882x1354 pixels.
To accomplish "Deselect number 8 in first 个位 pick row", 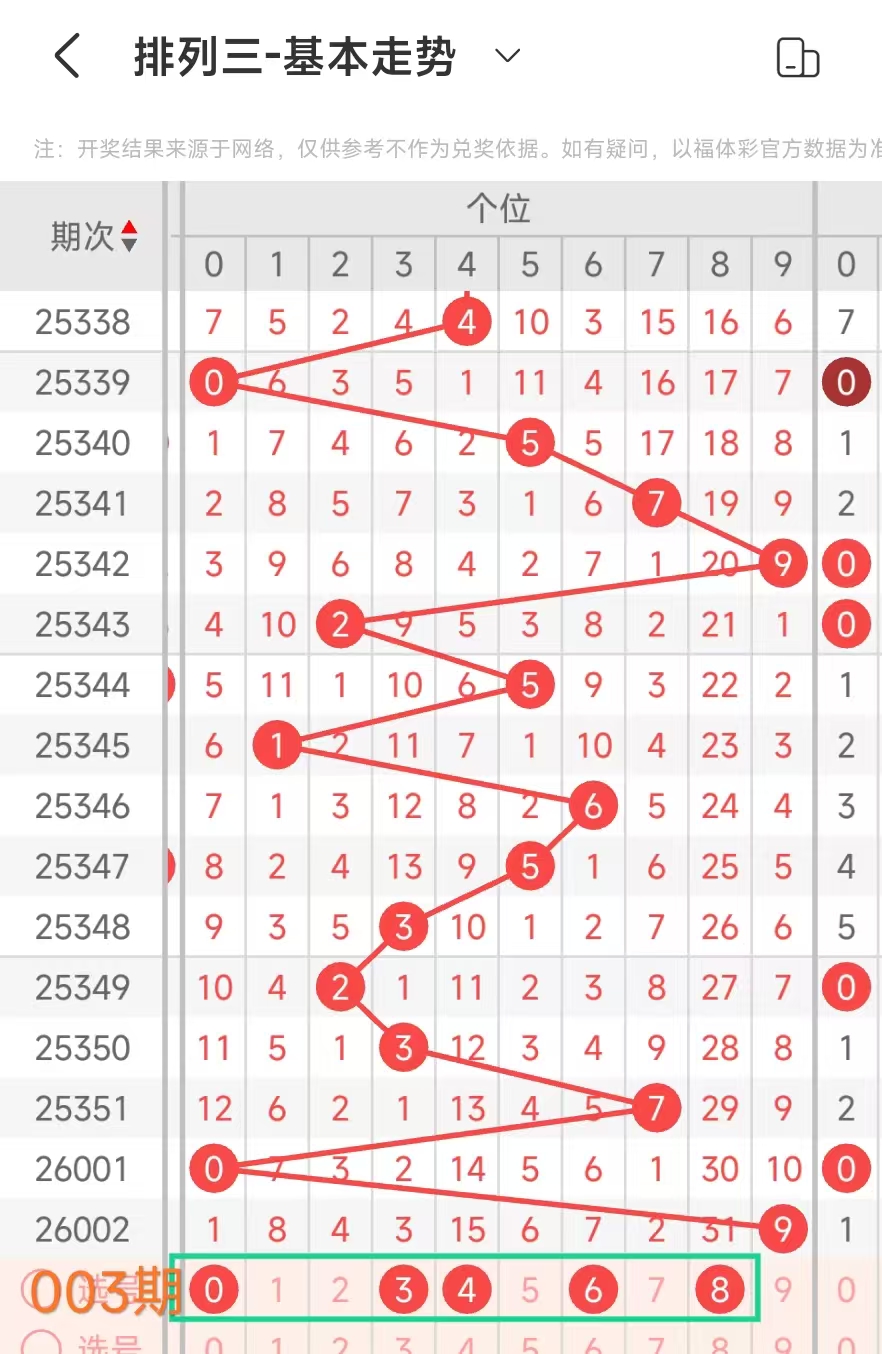I will (720, 1291).
